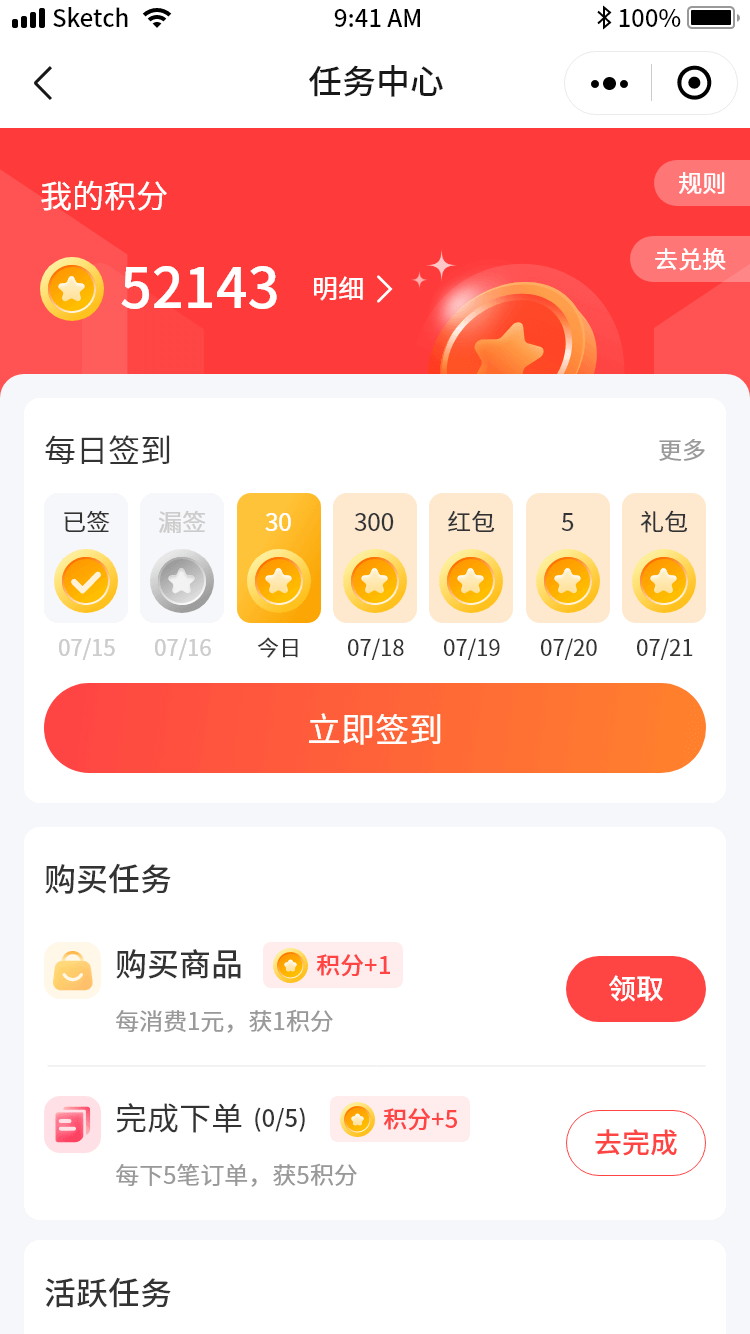
Task: Tap 去兑换 to redeem points
Action: coord(689,259)
